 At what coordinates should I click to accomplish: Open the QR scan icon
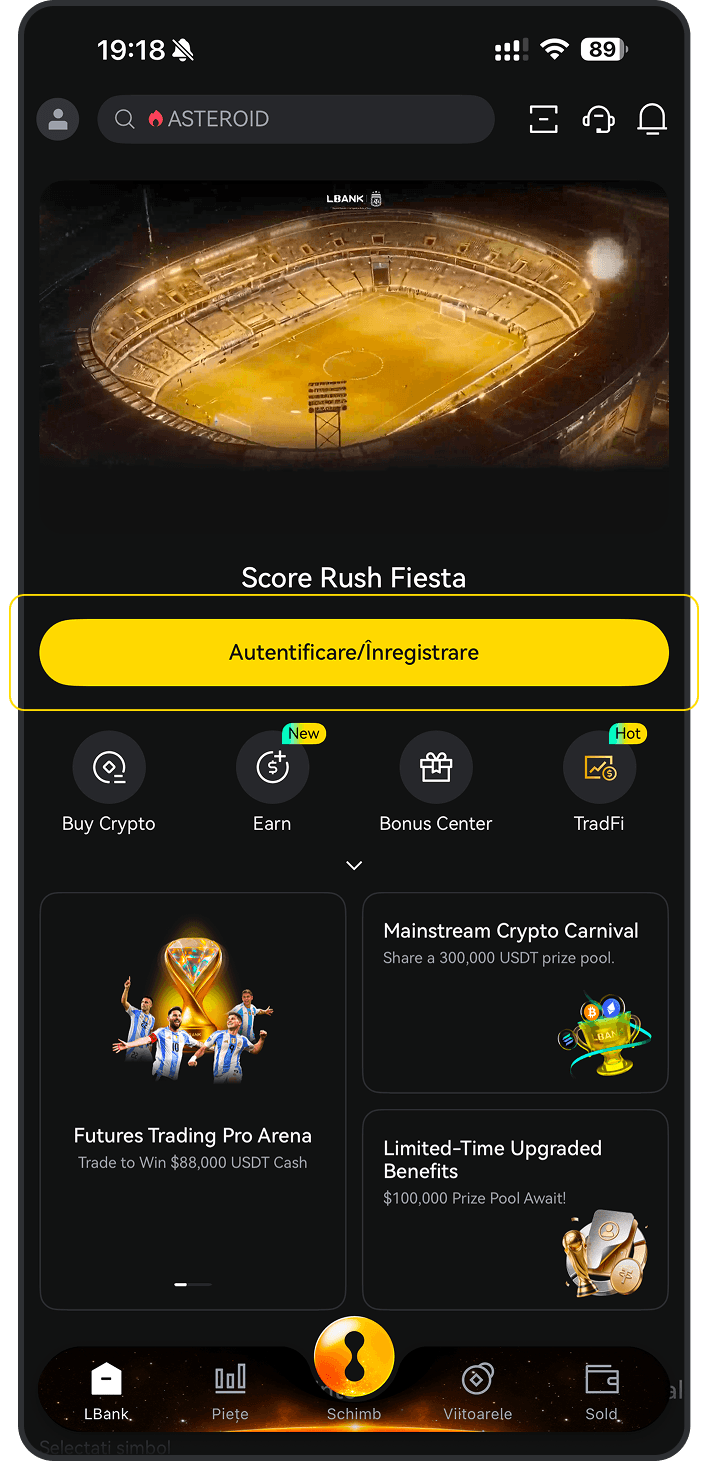click(543, 120)
